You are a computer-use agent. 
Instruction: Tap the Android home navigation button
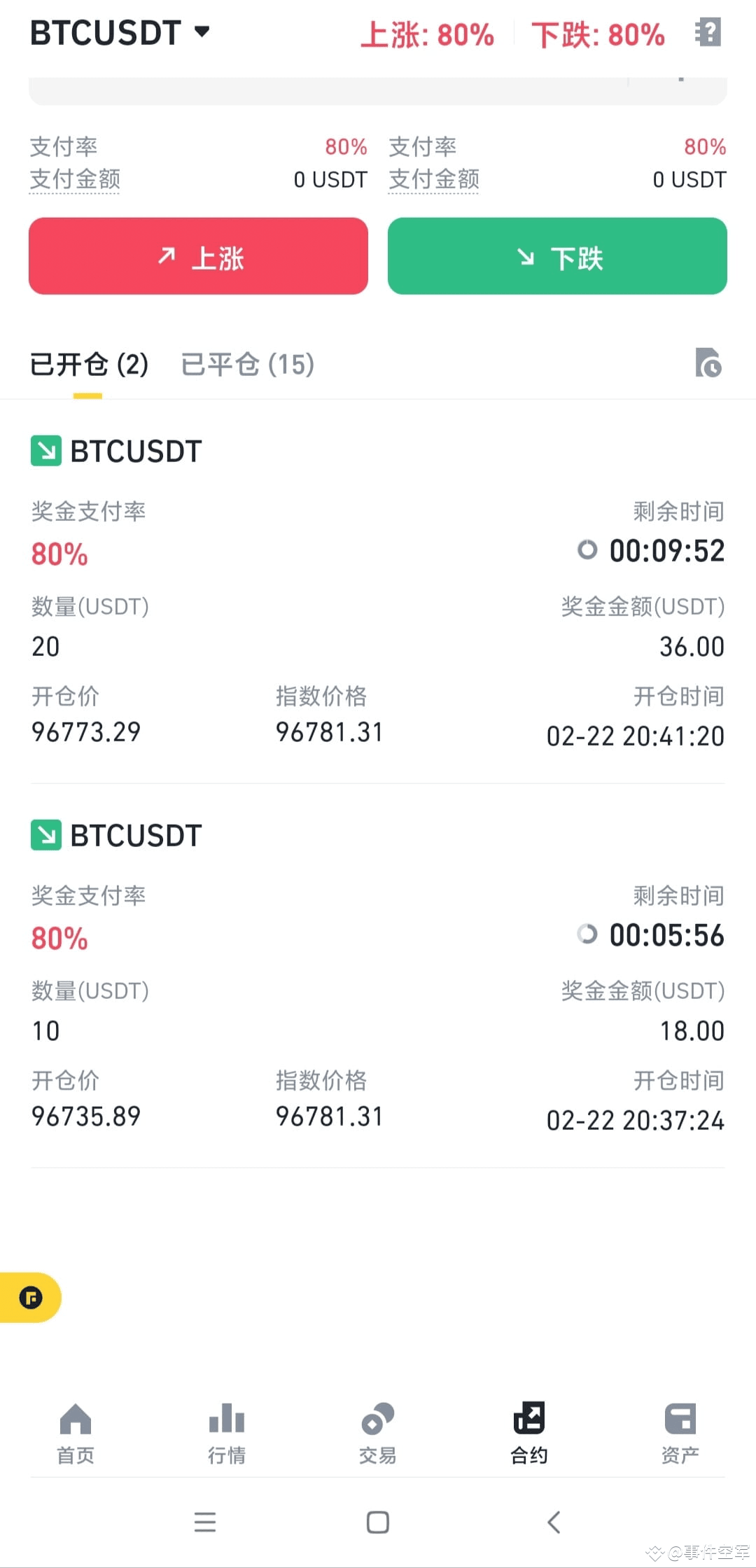pyautogui.click(x=377, y=1522)
